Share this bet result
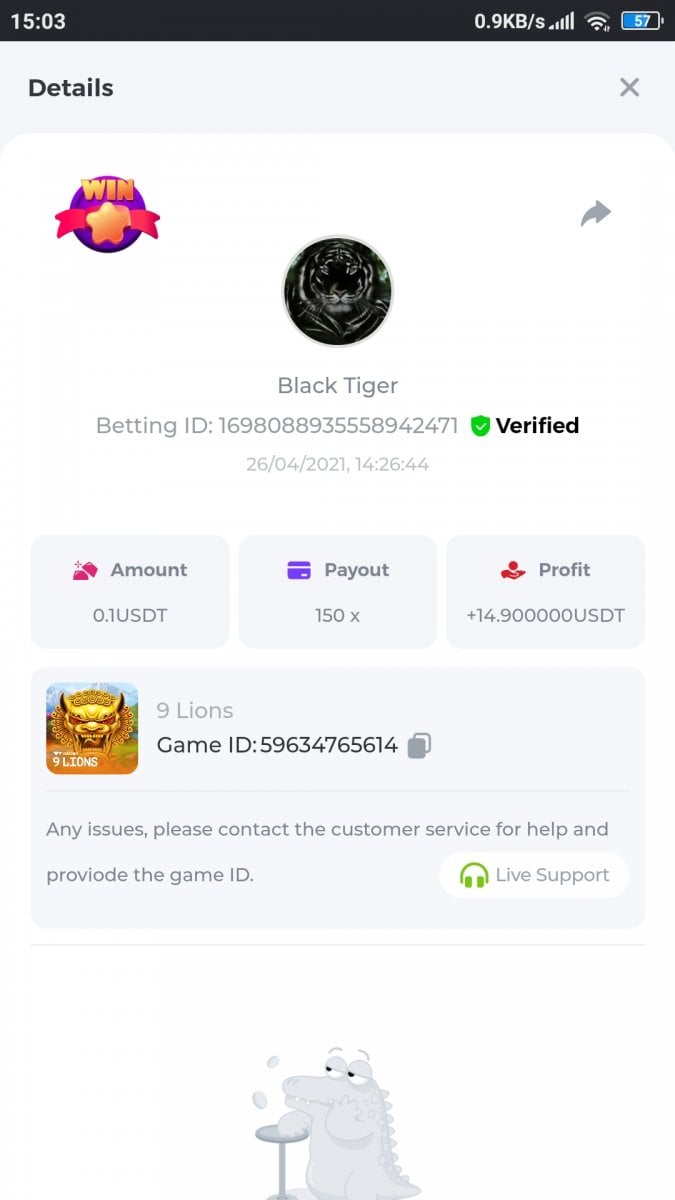This screenshot has width=675, height=1200. coord(596,213)
